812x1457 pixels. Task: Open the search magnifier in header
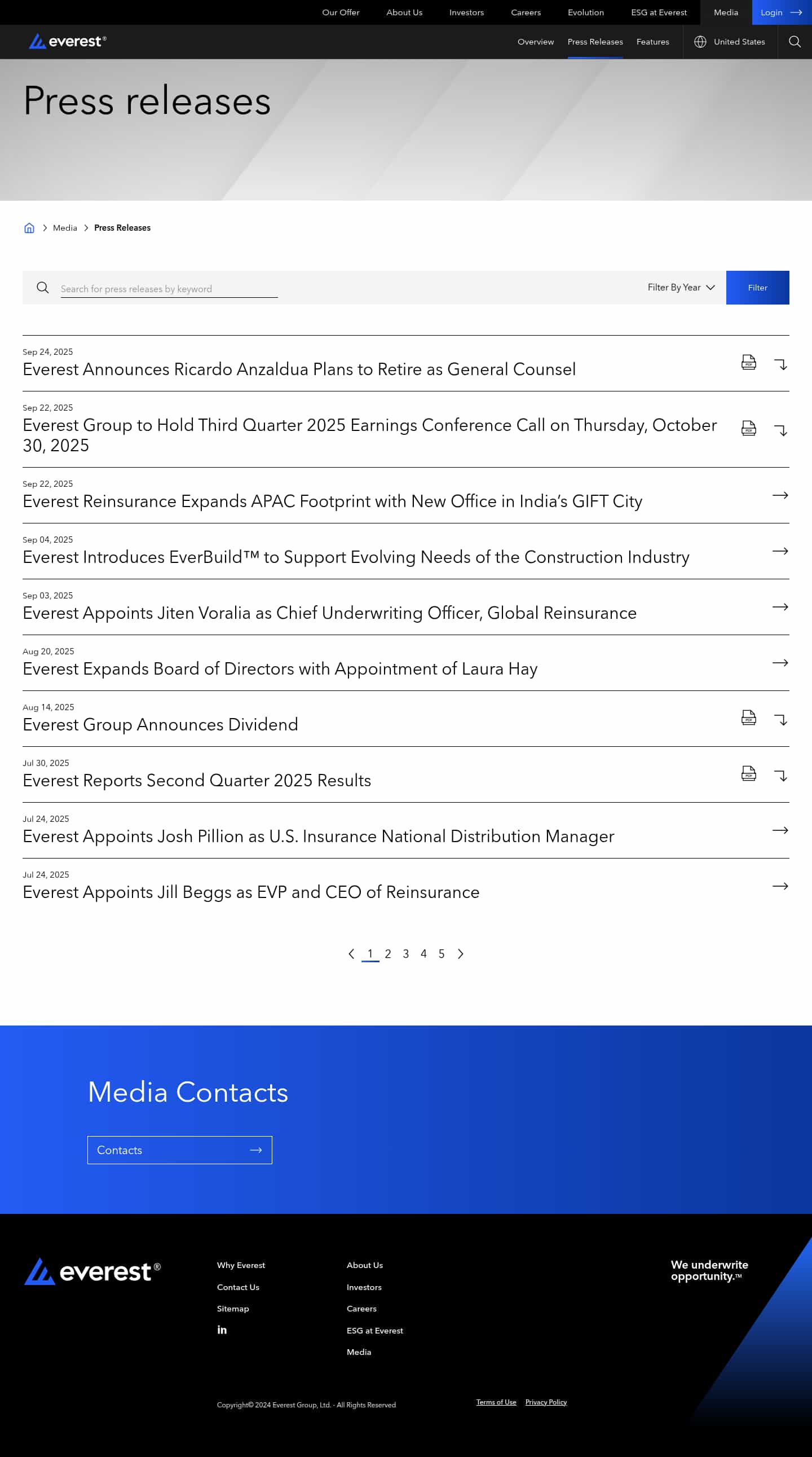pyautogui.click(x=794, y=42)
